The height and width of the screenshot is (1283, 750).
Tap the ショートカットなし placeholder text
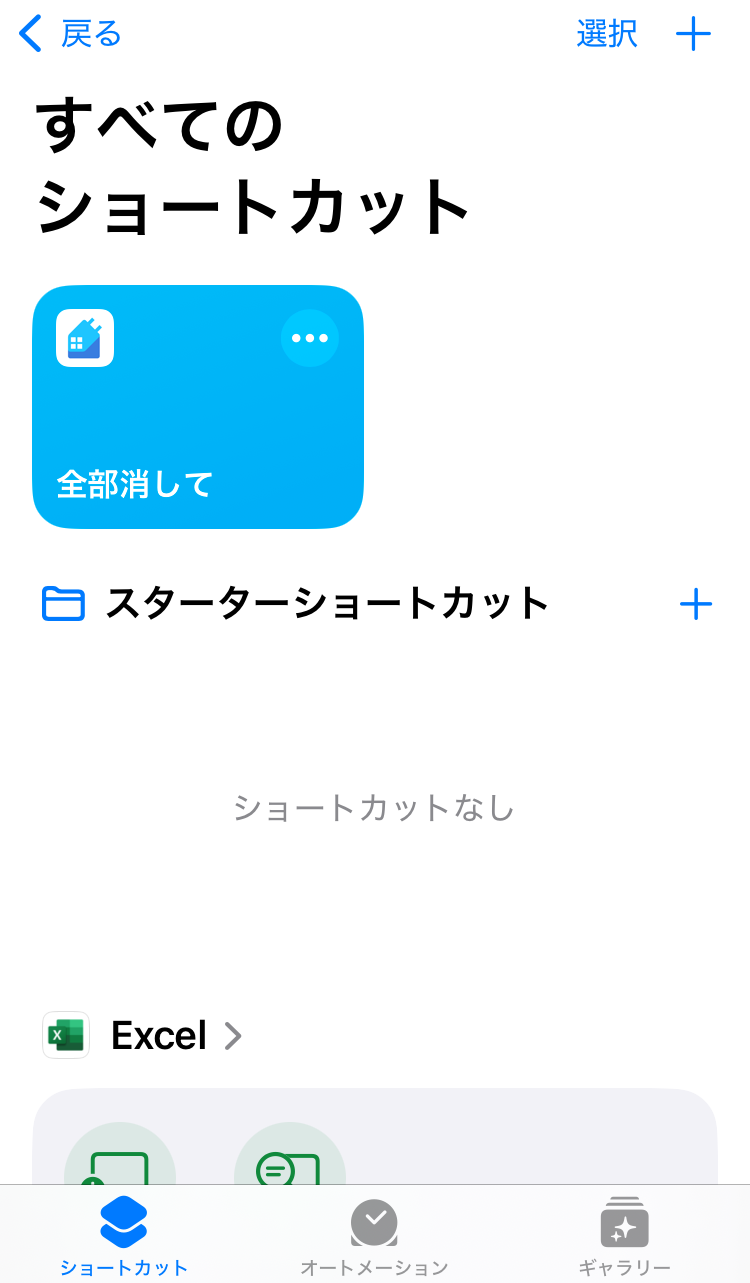(x=374, y=810)
